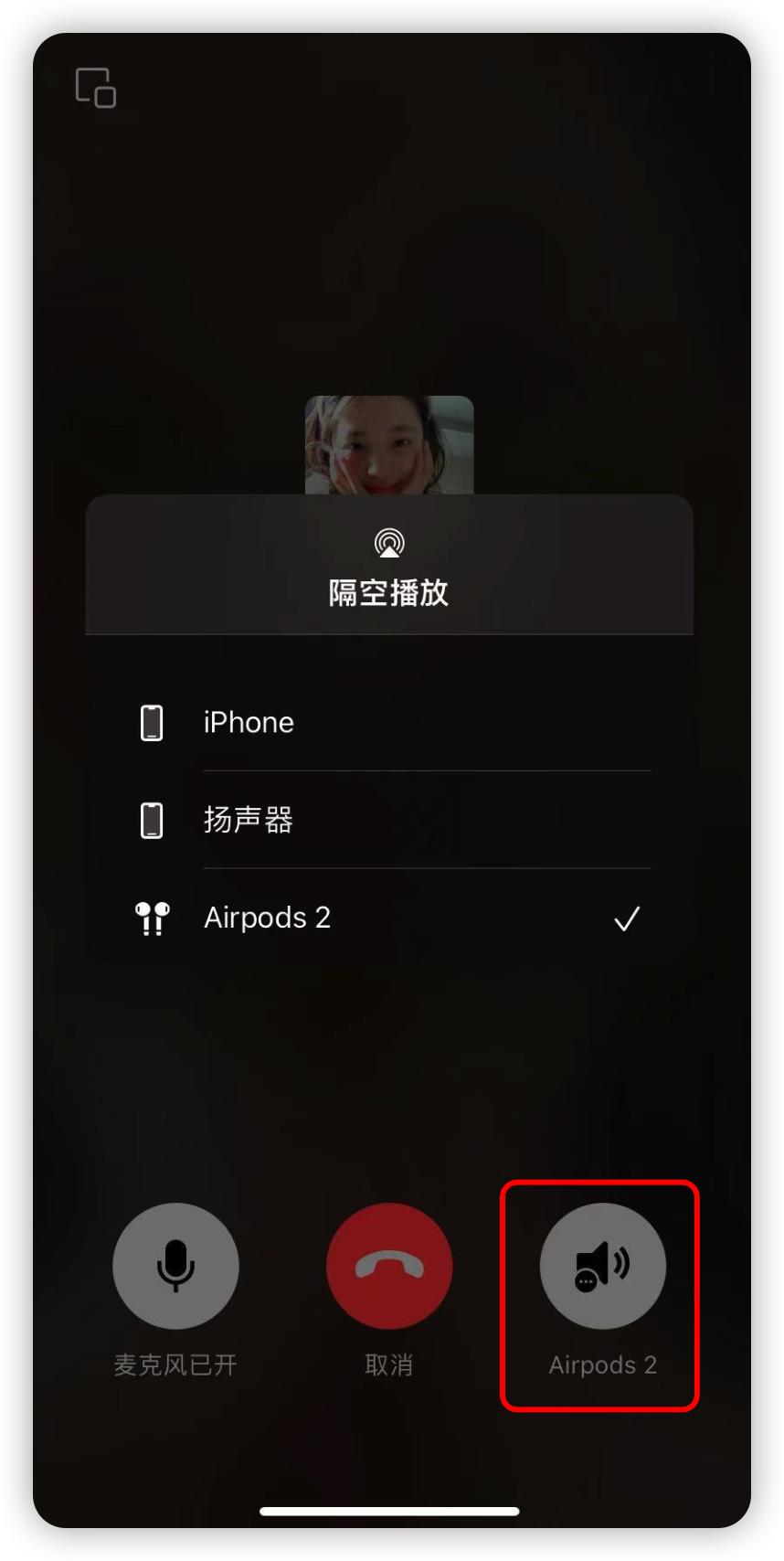Viewport: 784px width, 1561px height.
Task: Click the phone icon next to 扬声器
Action: coord(152,820)
